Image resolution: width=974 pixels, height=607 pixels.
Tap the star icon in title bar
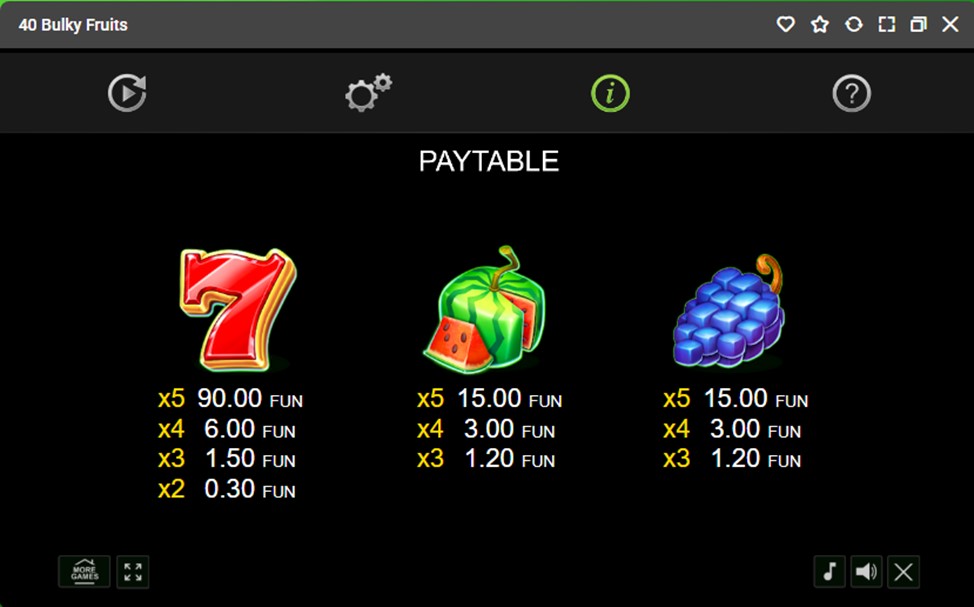(x=820, y=24)
